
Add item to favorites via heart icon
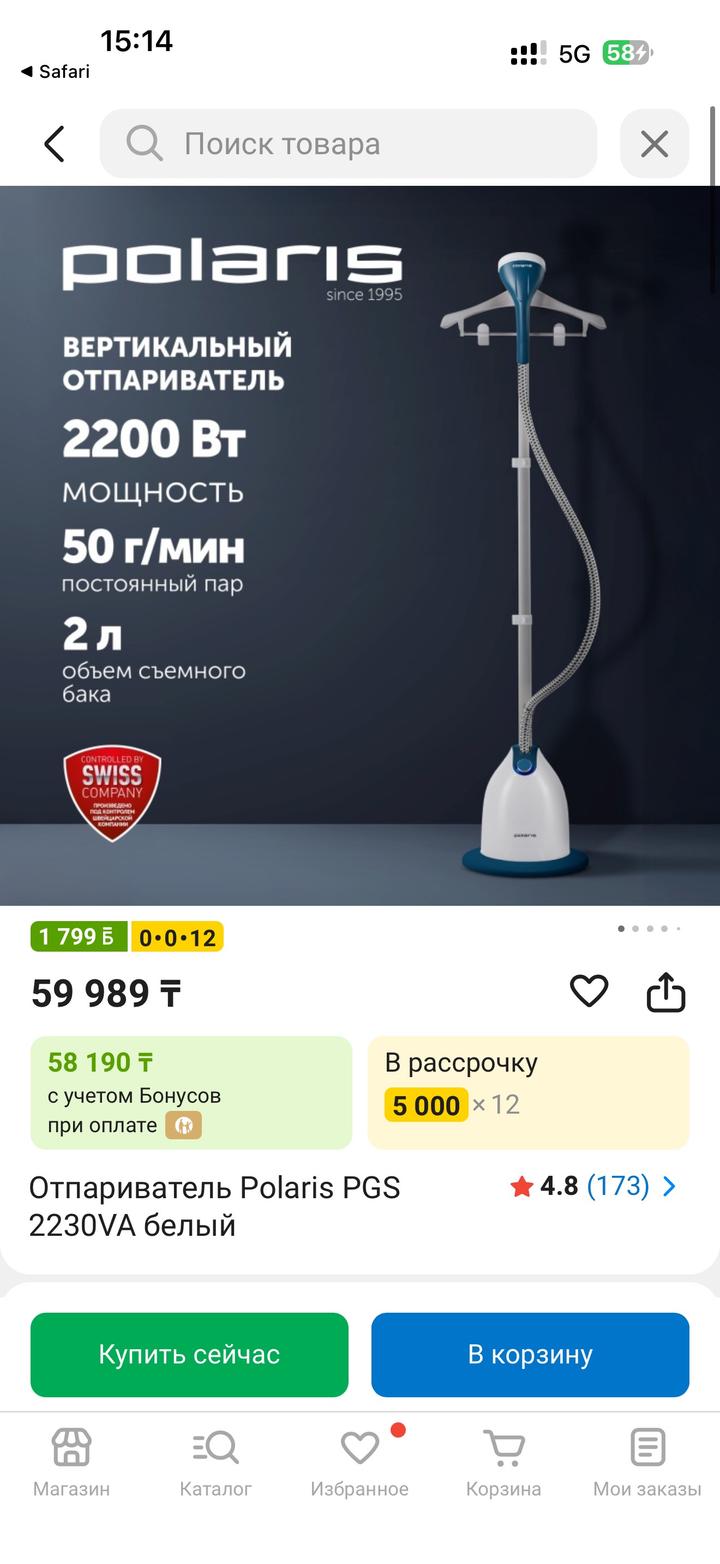coord(589,992)
